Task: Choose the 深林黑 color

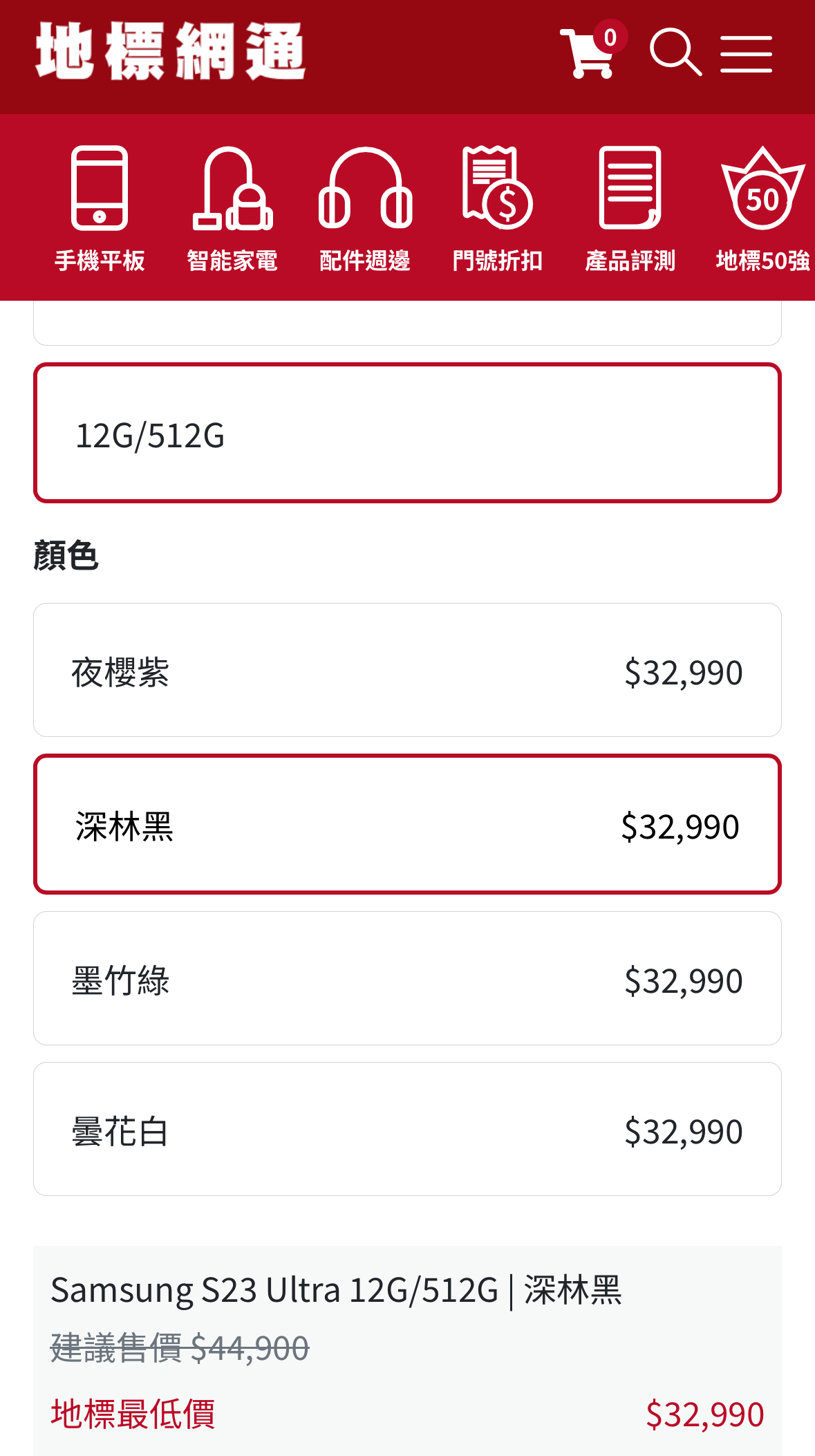Action: [x=407, y=824]
